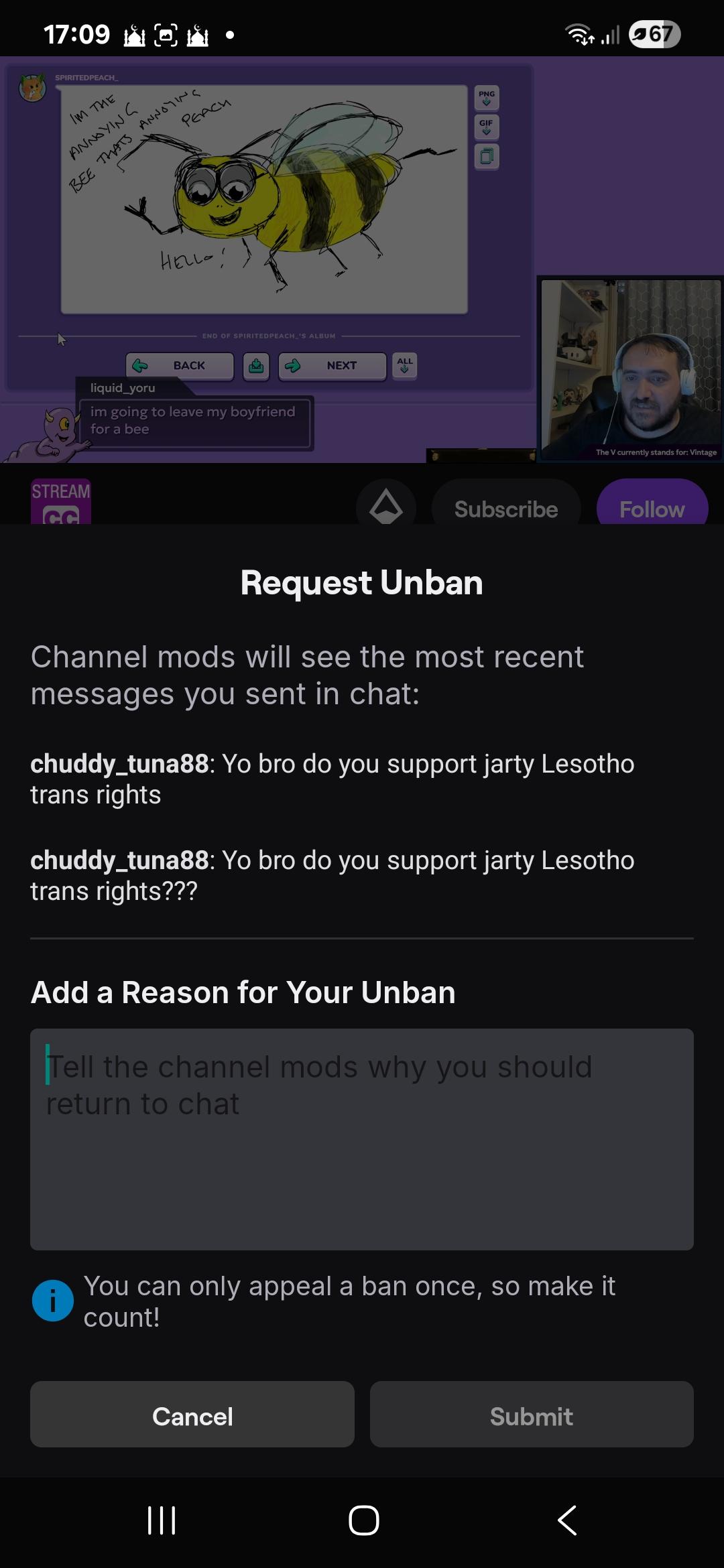Subscribe to this channel
Viewport: 724px width, 1568px height.
point(506,505)
